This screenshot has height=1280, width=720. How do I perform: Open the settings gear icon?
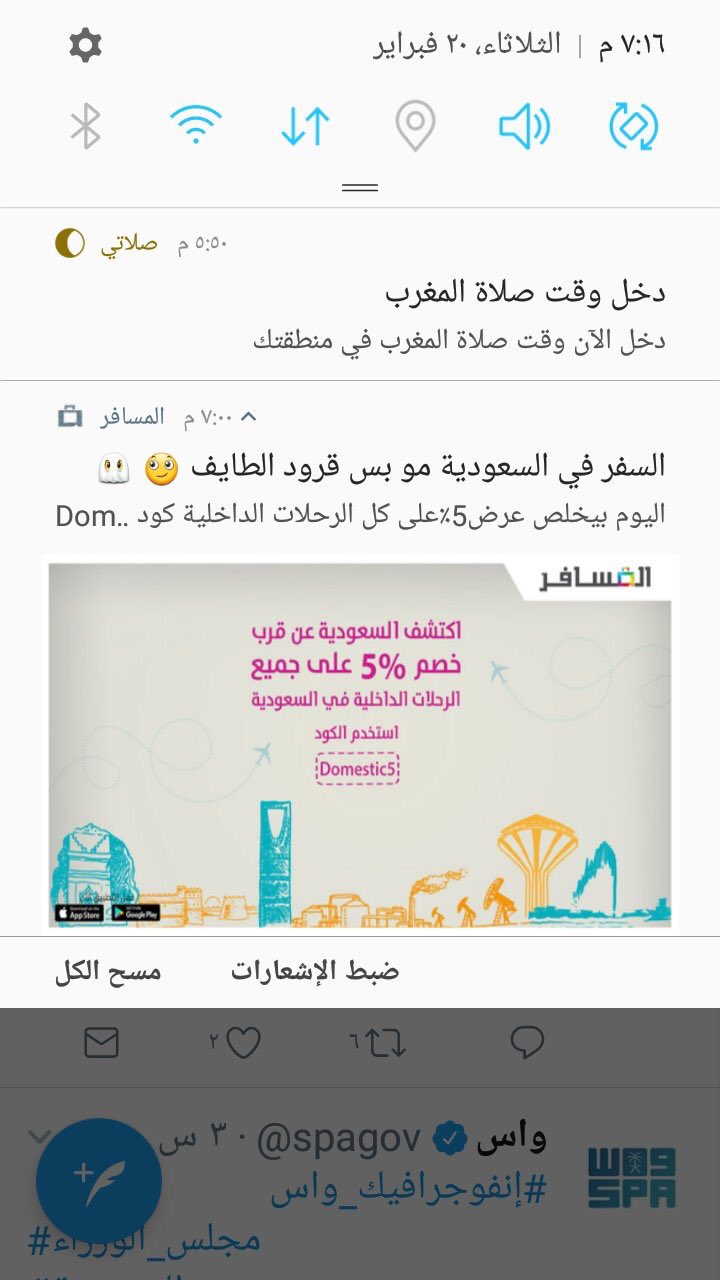click(x=85, y=45)
